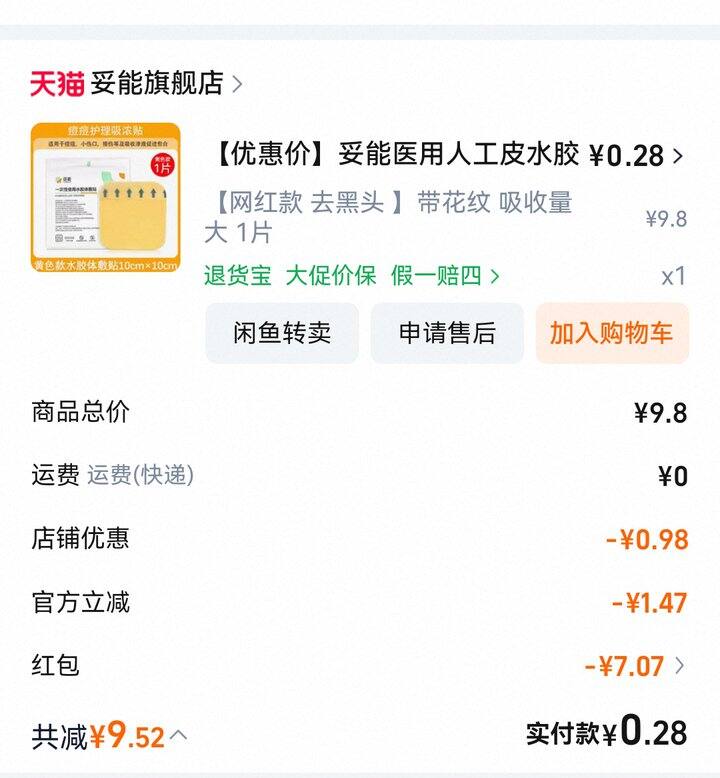View the 妥能医用人工皮水胶 product details
Viewport: 720px width, 778px height.
coord(396,155)
